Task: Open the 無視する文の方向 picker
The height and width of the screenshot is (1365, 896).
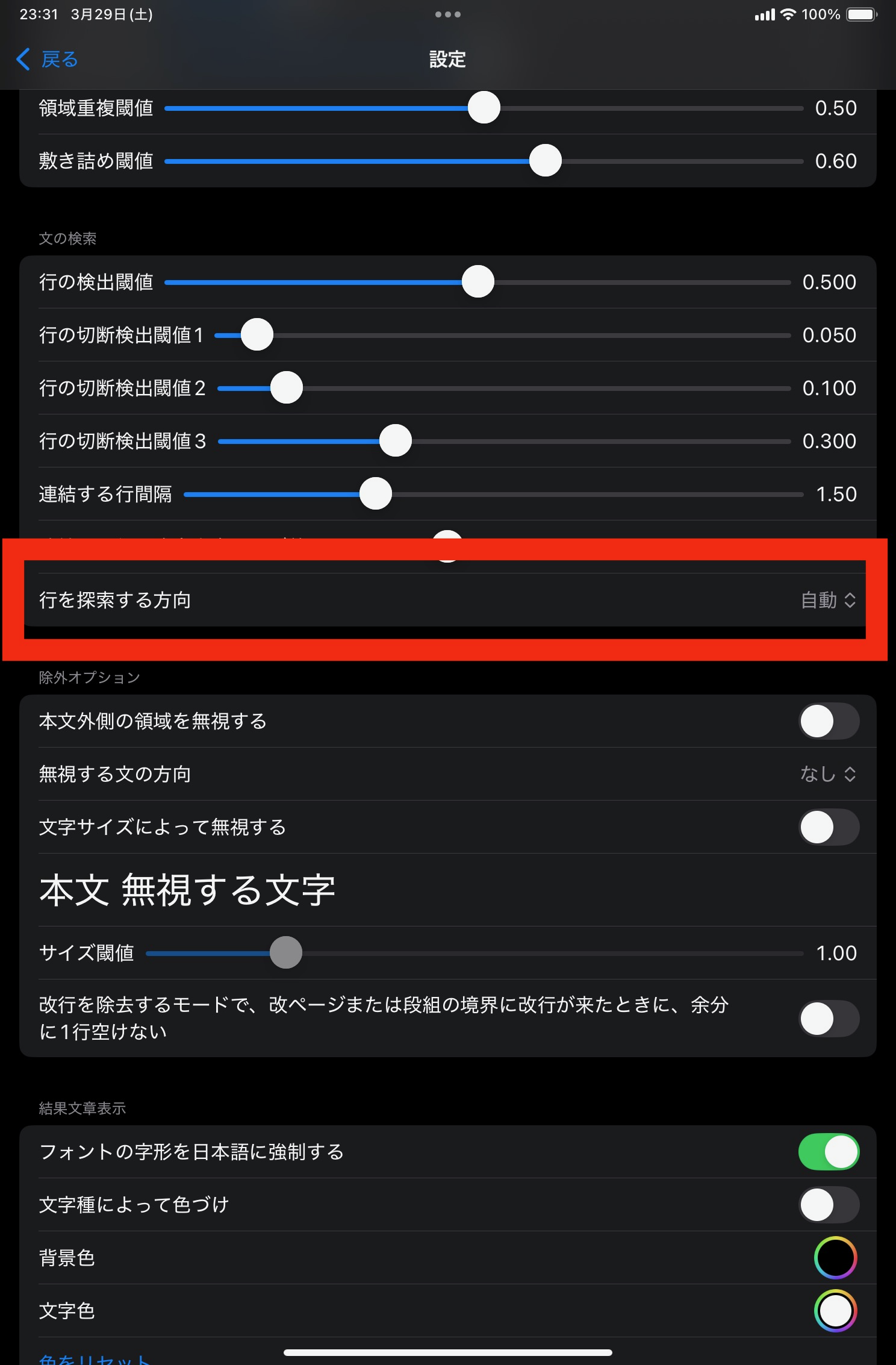Action: [827, 774]
